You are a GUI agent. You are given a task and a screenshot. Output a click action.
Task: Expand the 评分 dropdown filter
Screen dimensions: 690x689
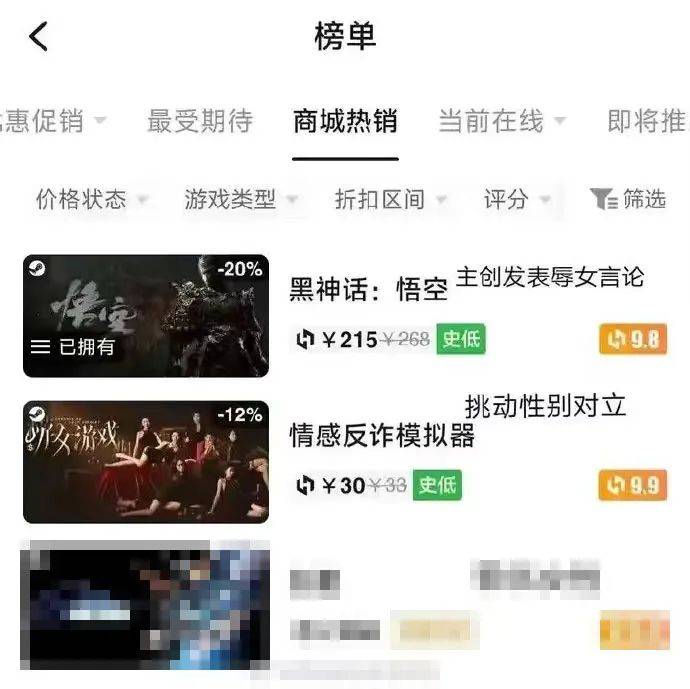[x=515, y=199]
